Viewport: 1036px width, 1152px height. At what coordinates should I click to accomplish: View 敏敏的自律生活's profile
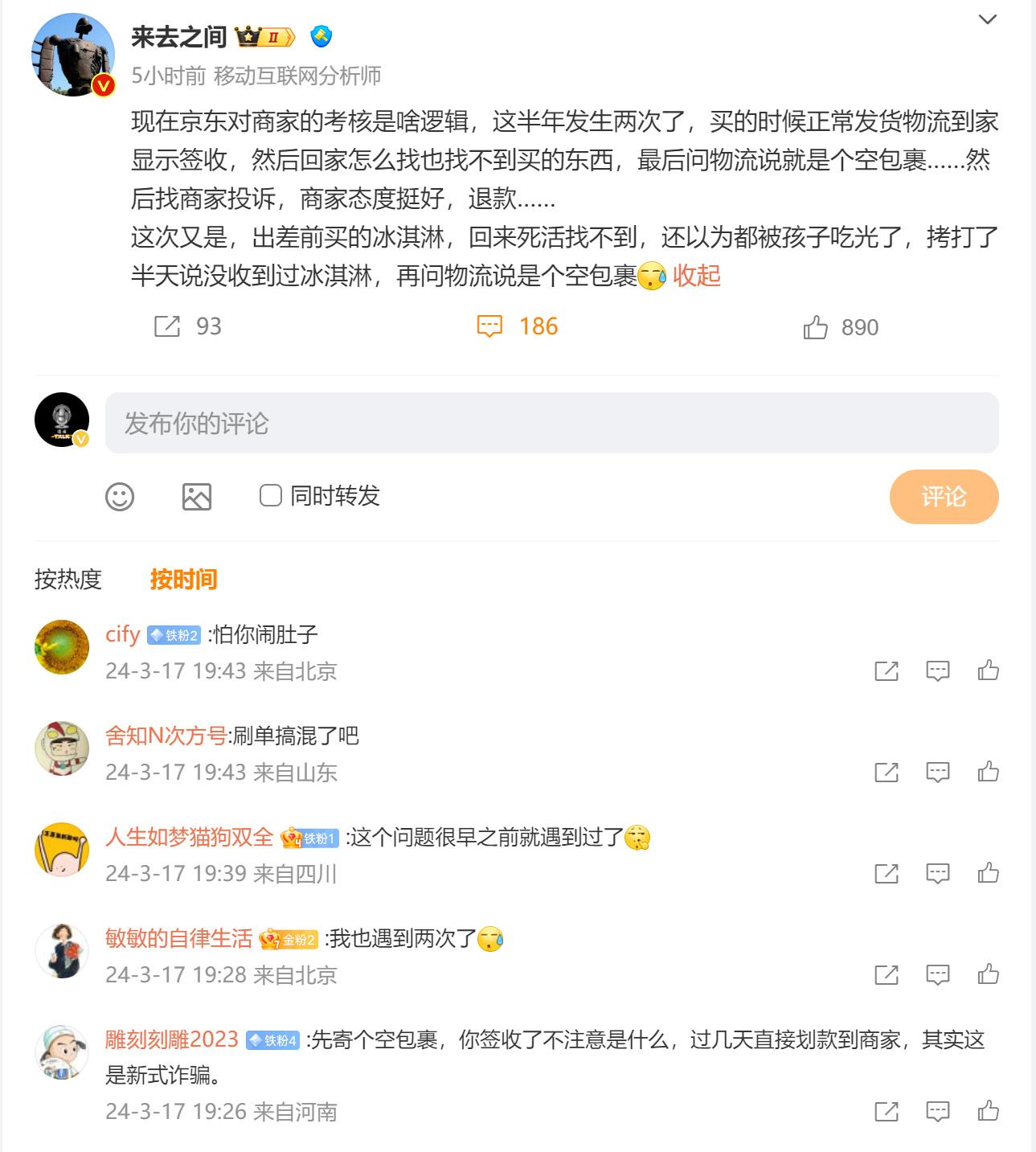178,938
